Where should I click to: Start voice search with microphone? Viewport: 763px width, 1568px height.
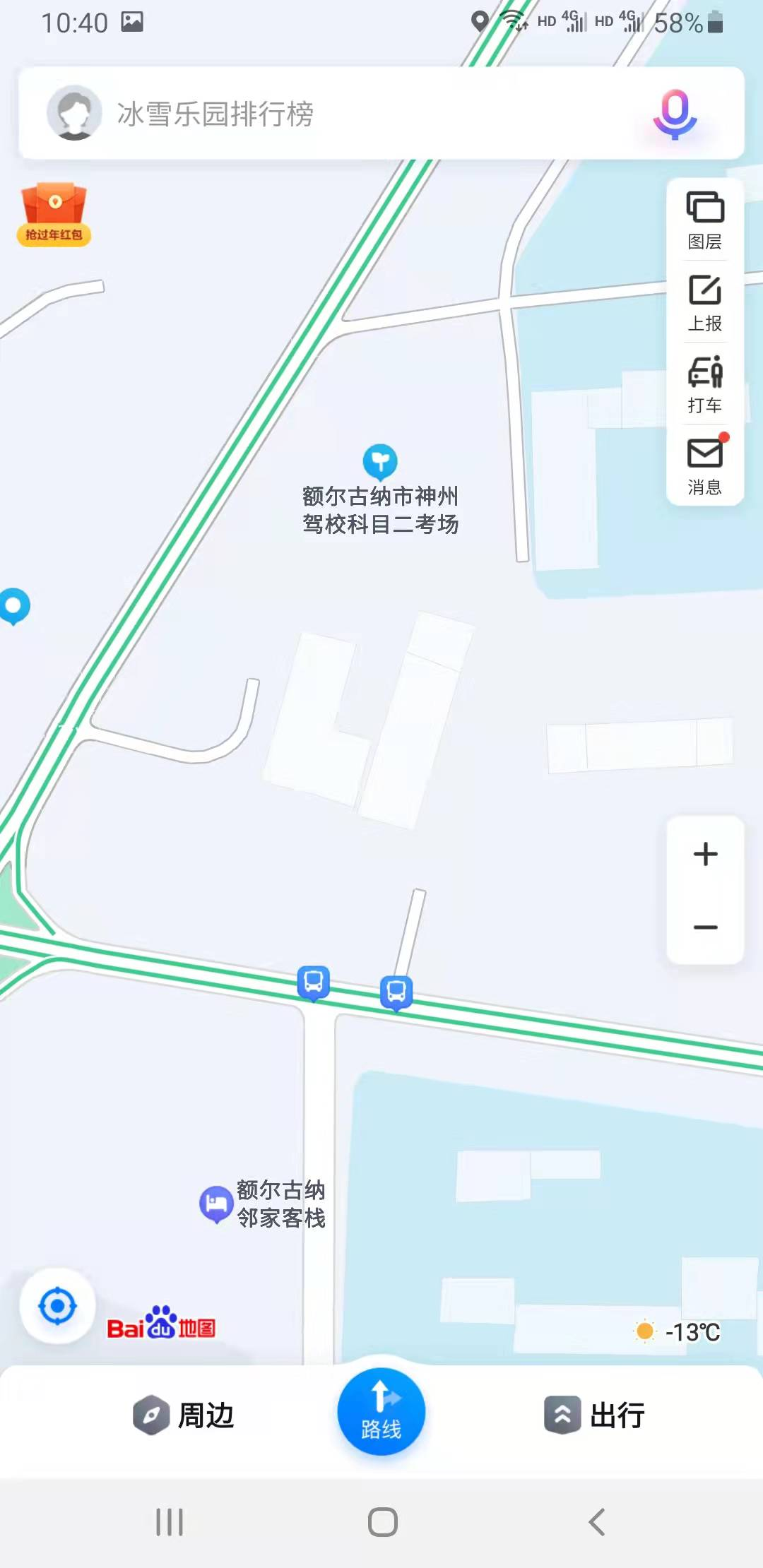pos(675,114)
